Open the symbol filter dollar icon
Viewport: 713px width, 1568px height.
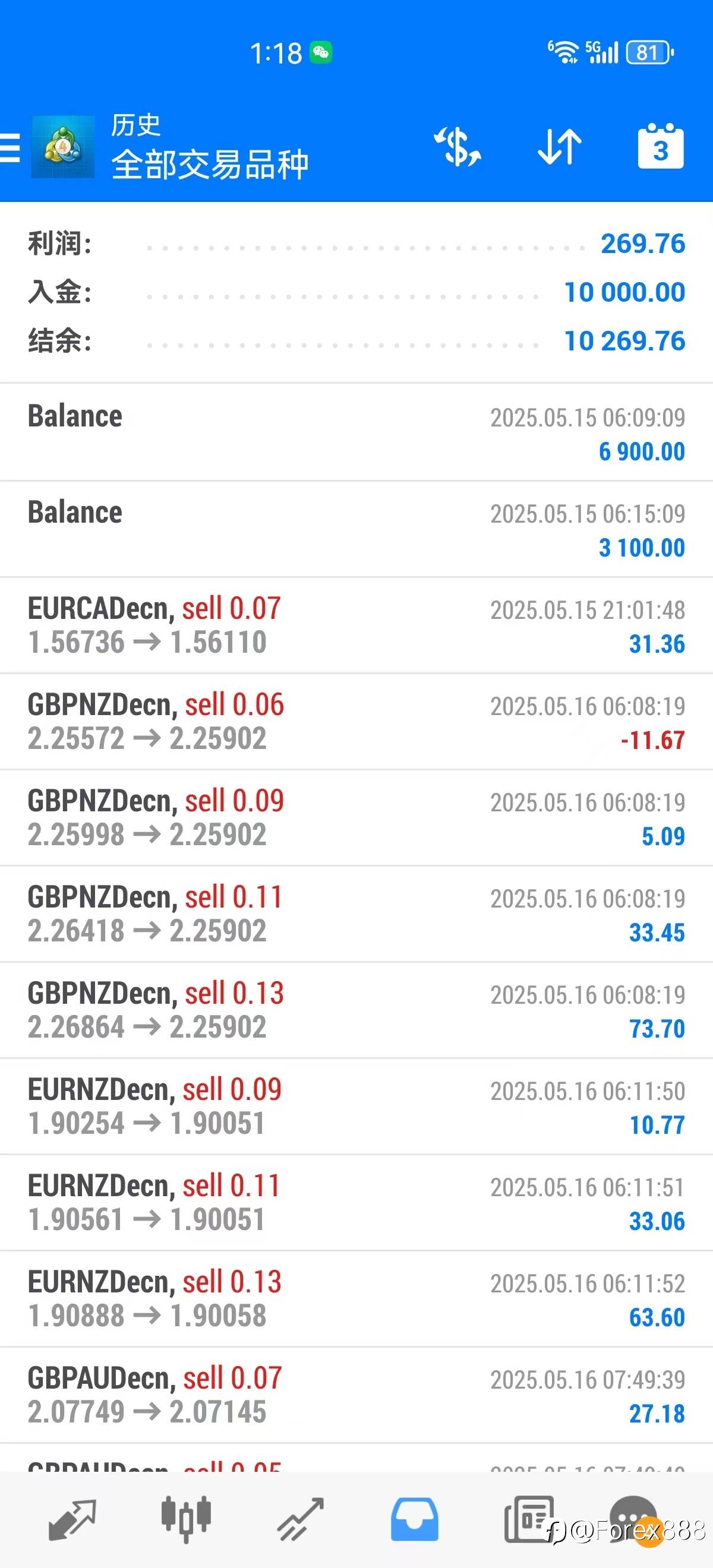tap(458, 147)
